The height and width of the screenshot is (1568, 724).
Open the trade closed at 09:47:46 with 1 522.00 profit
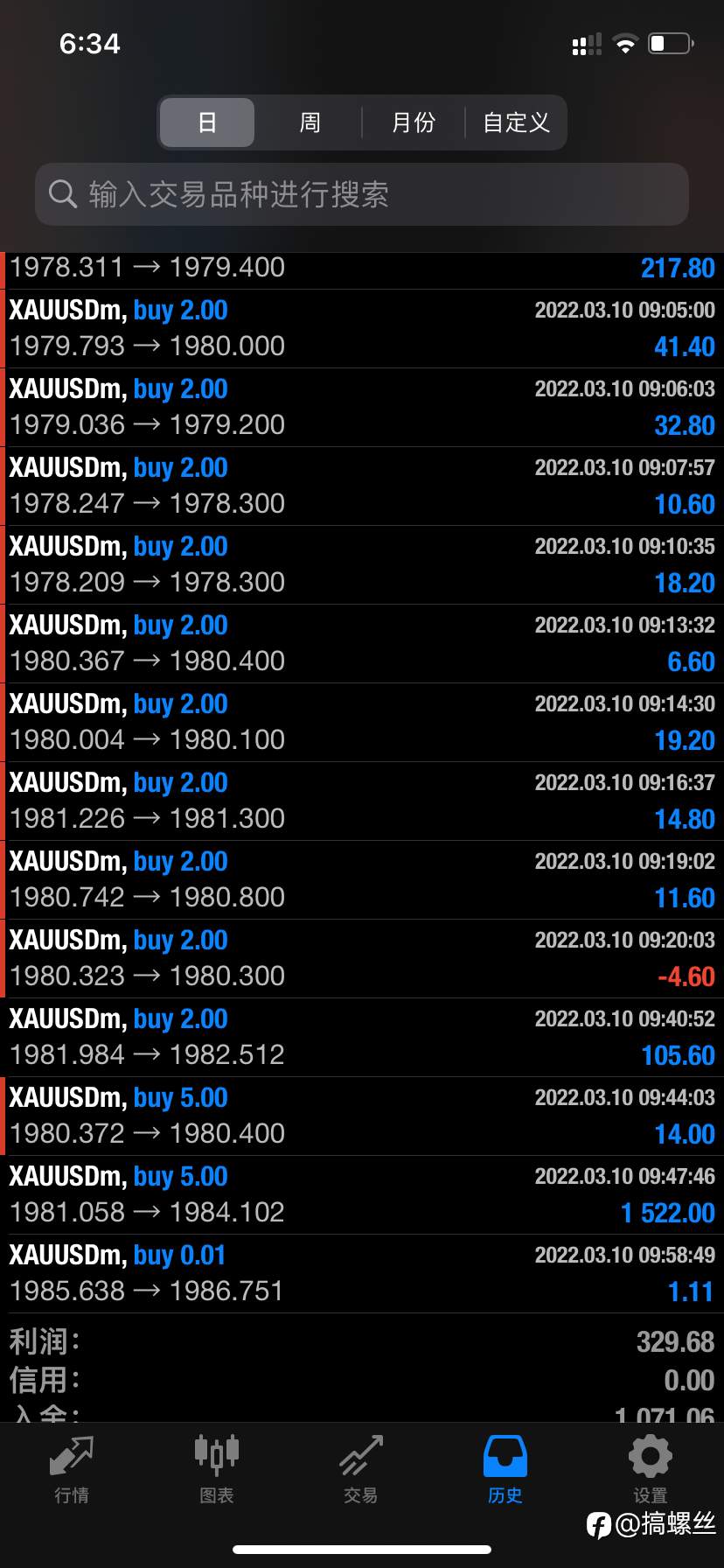[x=362, y=1195]
